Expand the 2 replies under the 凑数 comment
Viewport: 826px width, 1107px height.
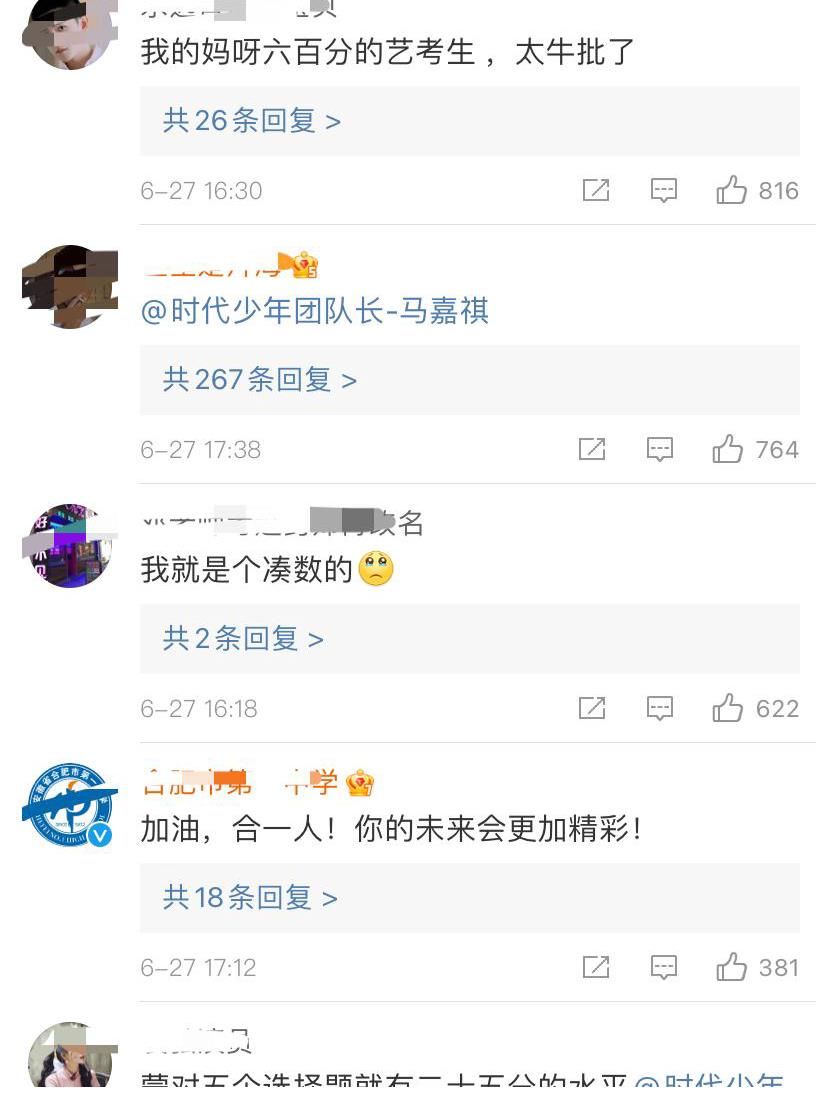pos(237,638)
